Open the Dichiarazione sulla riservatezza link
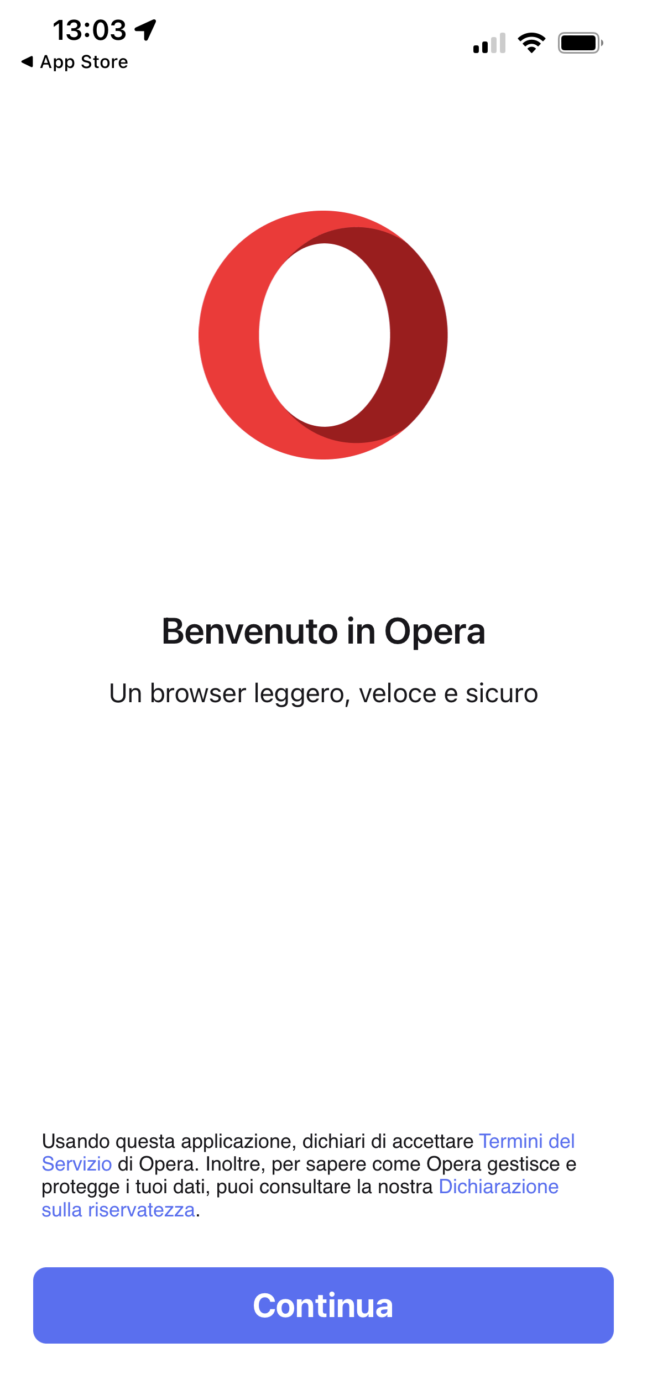The width and height of the screenshot is (647, 1400). click(x=498, y=1187)
